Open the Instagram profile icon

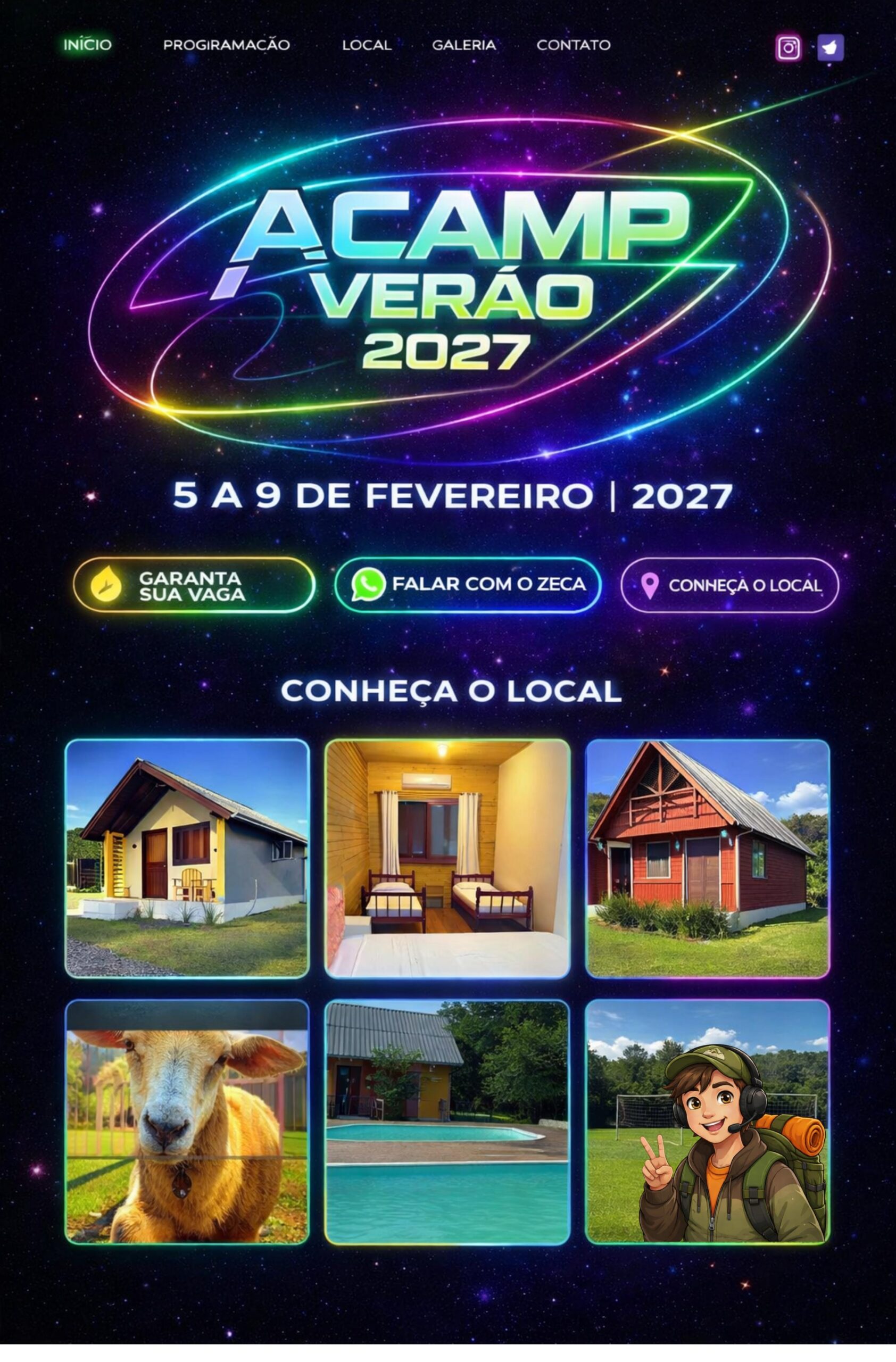click(x=788, y=47)
